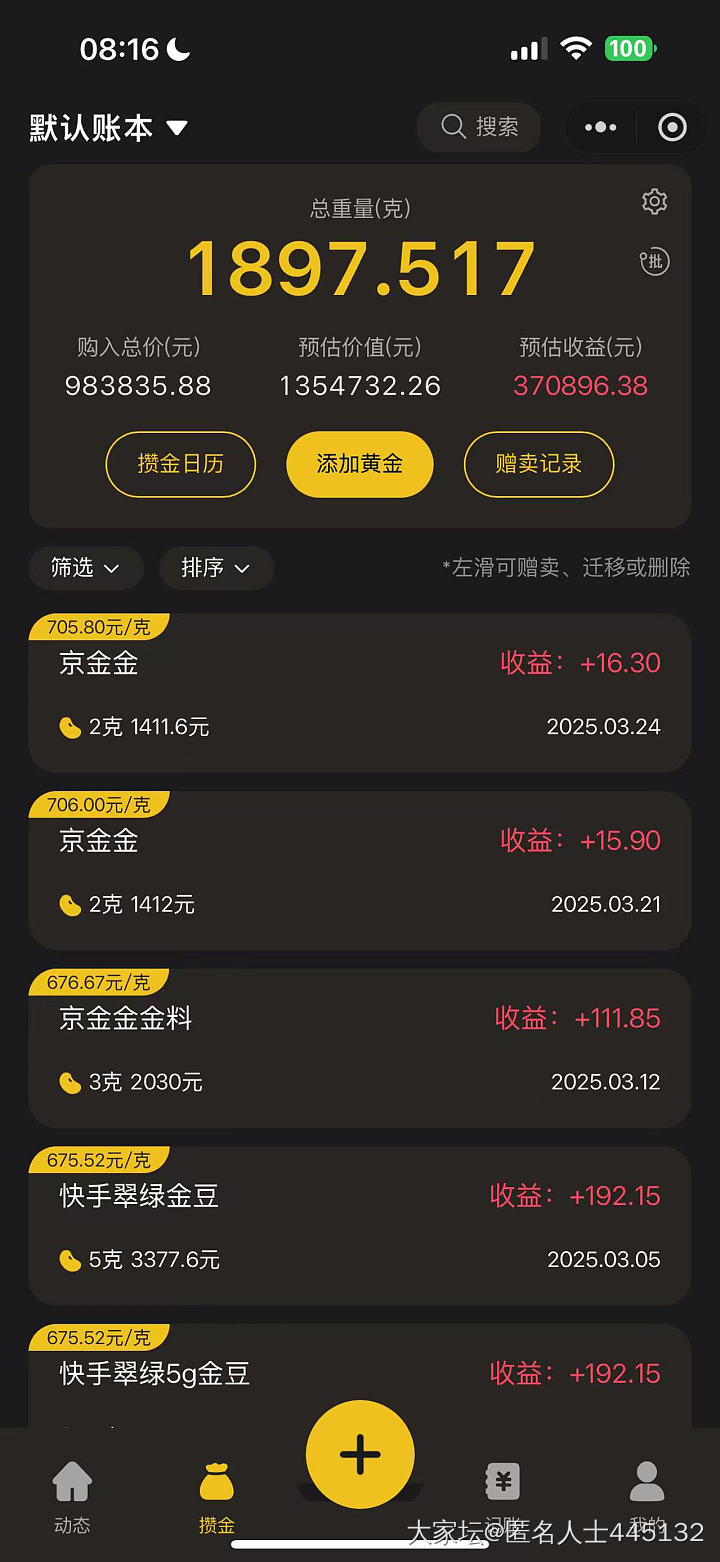The width and height of the screenshot is (720, 1562).
Task: Open the 京金金 record dated 2025.03.21
Action: (360, 872)
